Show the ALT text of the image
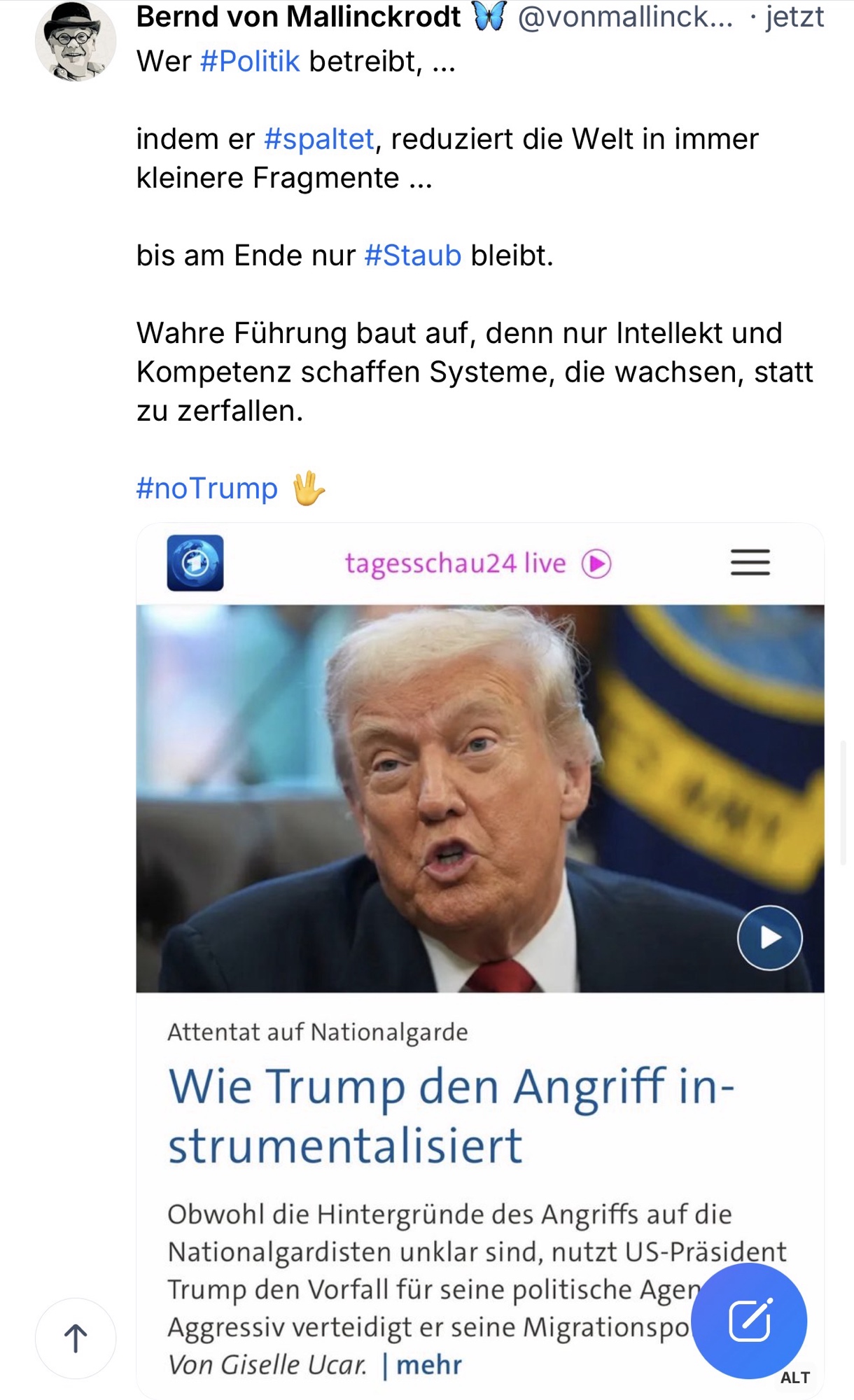Screen dimensions: 854x1400 794,1378
